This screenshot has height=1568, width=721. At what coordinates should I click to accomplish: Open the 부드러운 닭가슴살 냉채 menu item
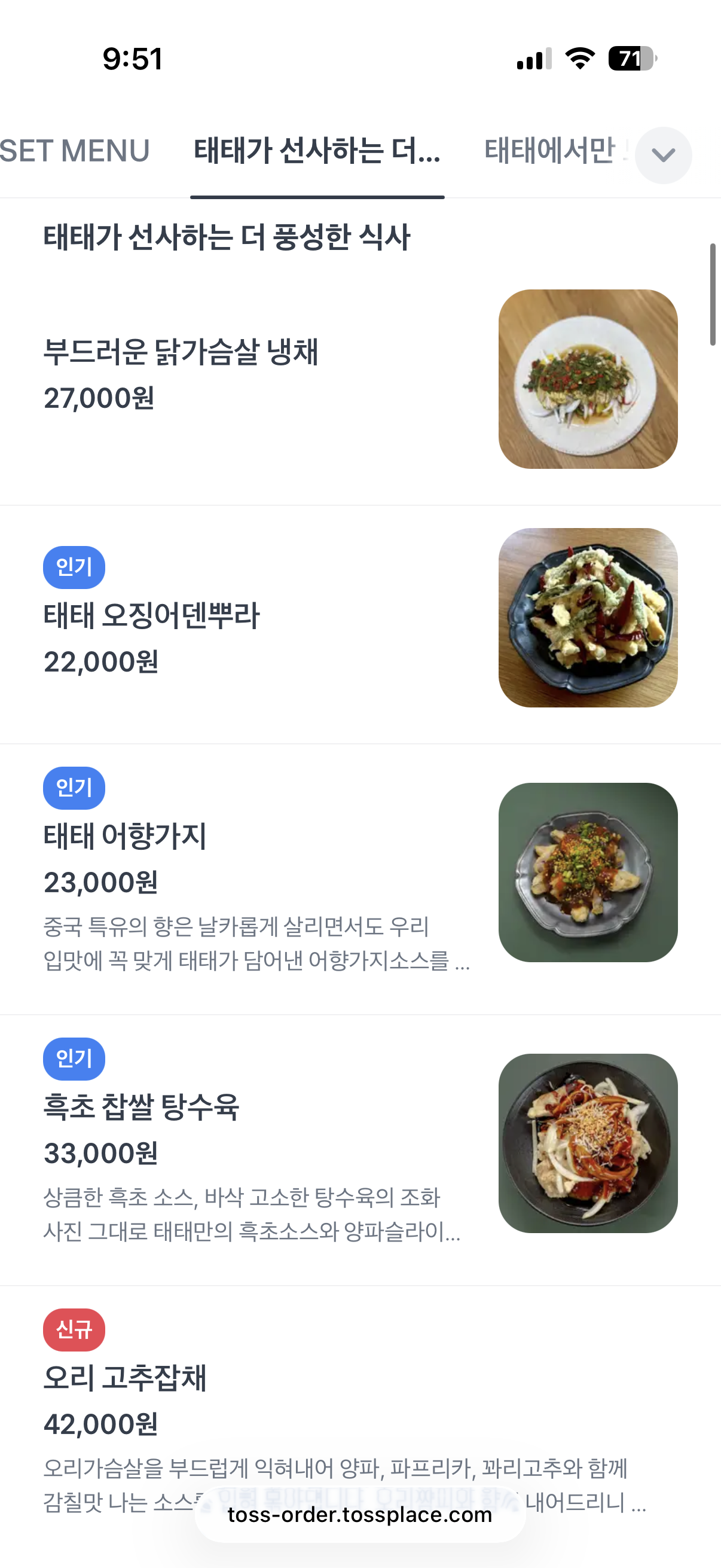pyautogui.click(x=360, y=379)
